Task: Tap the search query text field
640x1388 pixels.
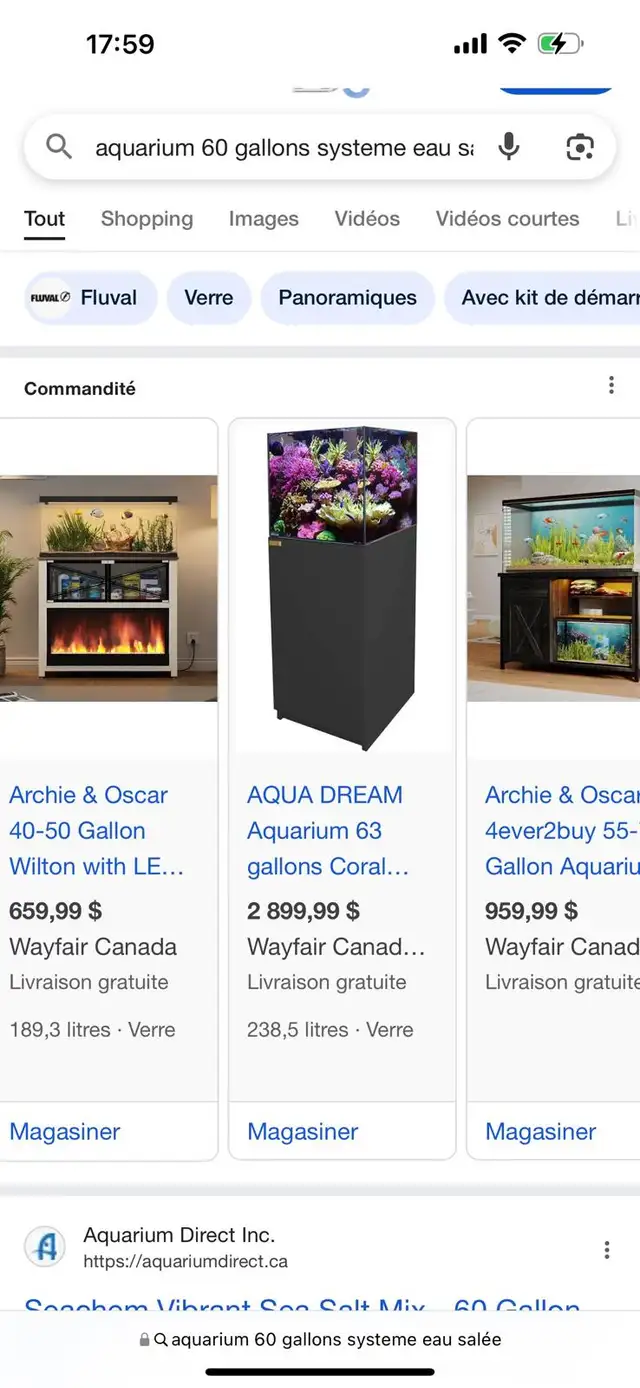Action: [284, 148]
